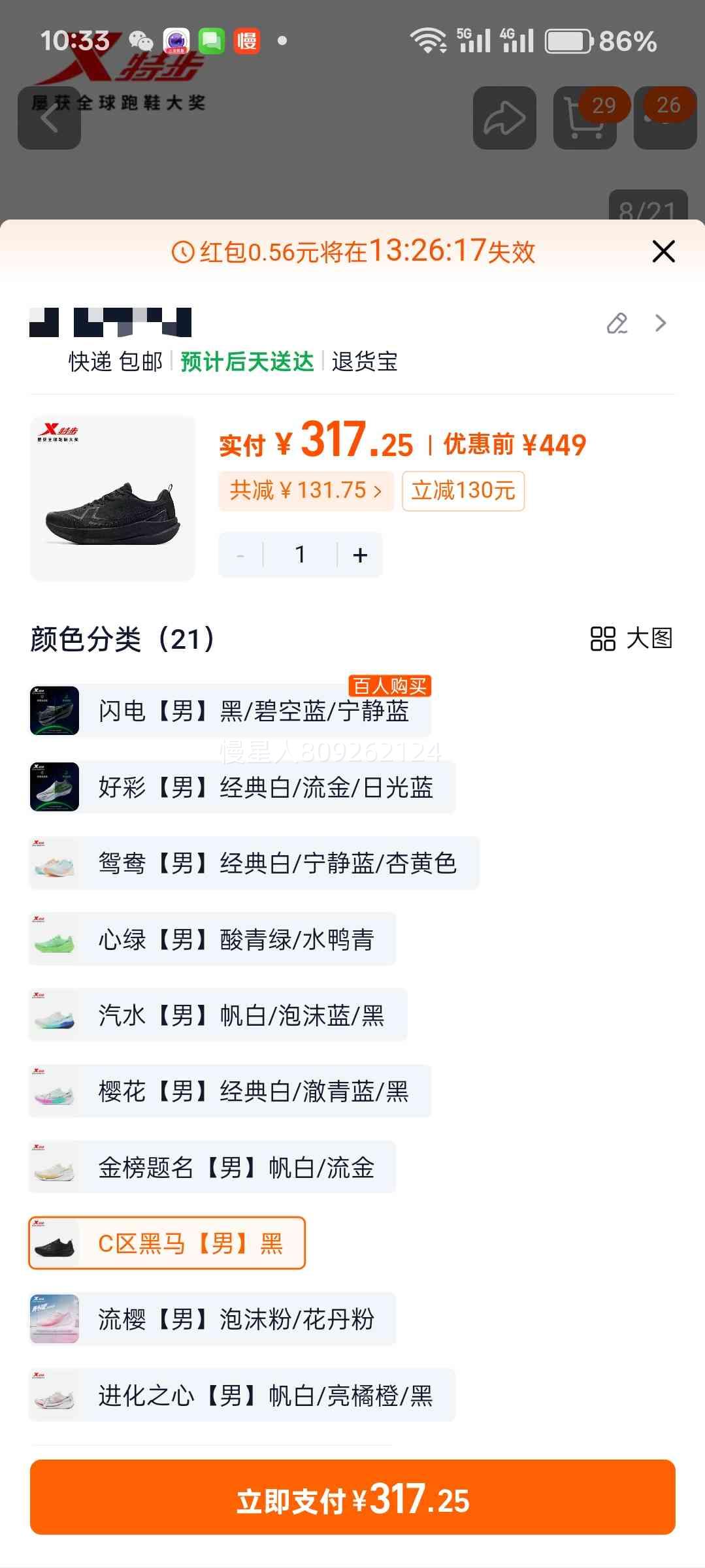
Task: Pick 鸳鸯【男】经典白/宁静蓝/杏黄色 variant
Action: point(254,864)
